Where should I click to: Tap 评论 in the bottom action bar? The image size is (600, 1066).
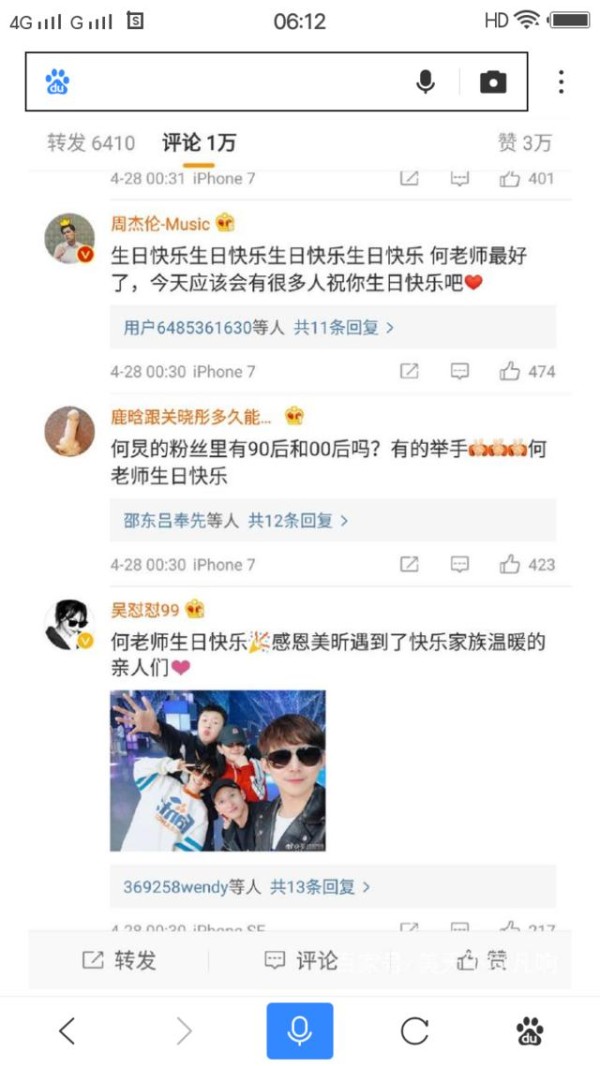[x=300, y=960]
